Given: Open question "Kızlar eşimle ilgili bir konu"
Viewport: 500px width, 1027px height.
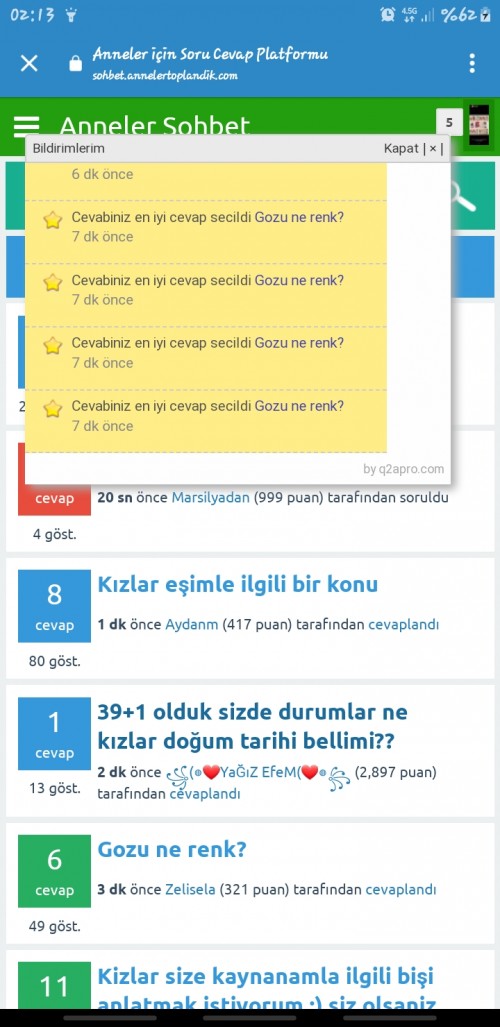Looking at the screenshot, I should [x=238, y=584].
